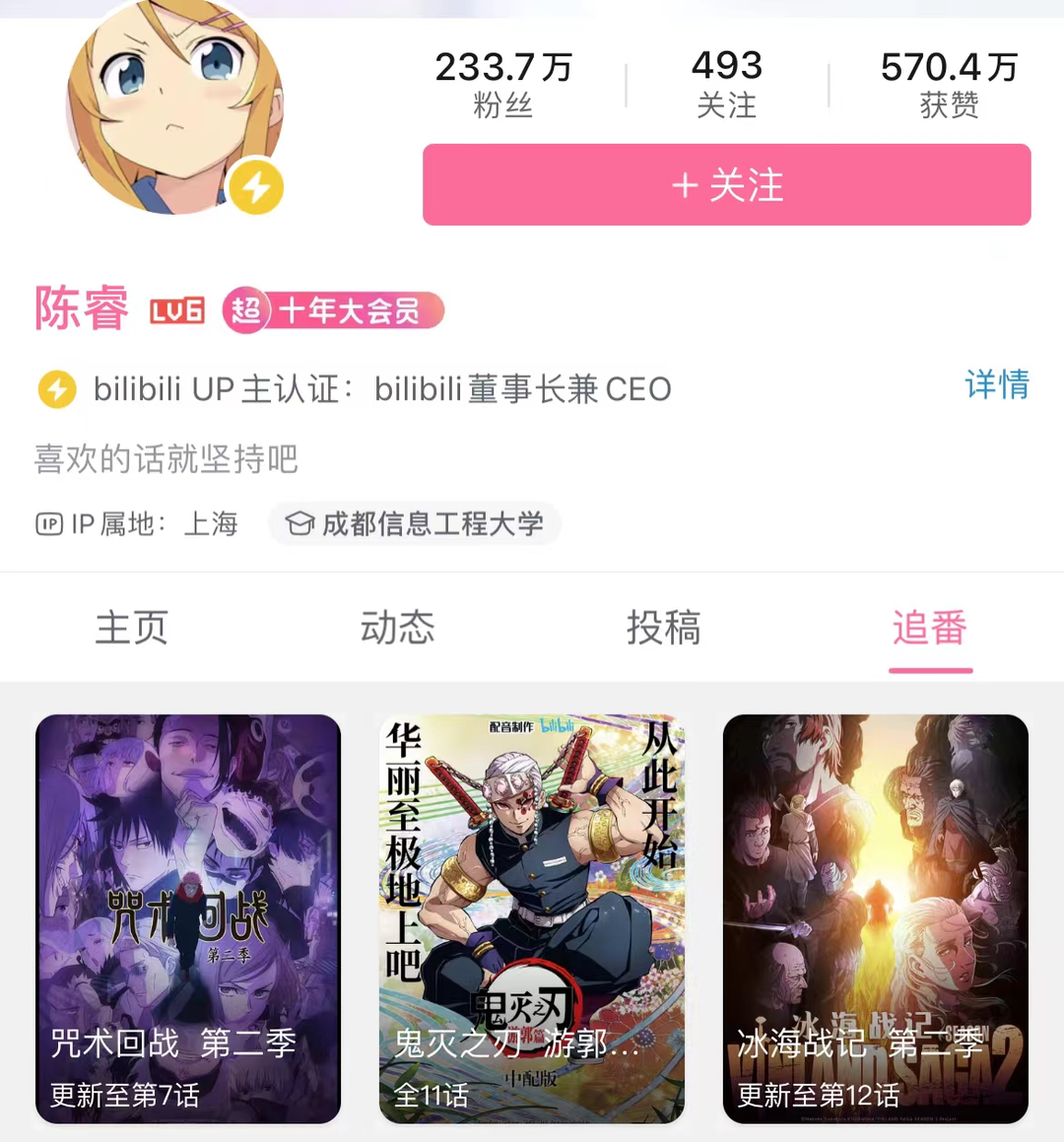Image resolution: width=1064 pixels, height=1142 pixels.
Task: Switch to the 主页 tab
Action: tap(132, 628)
